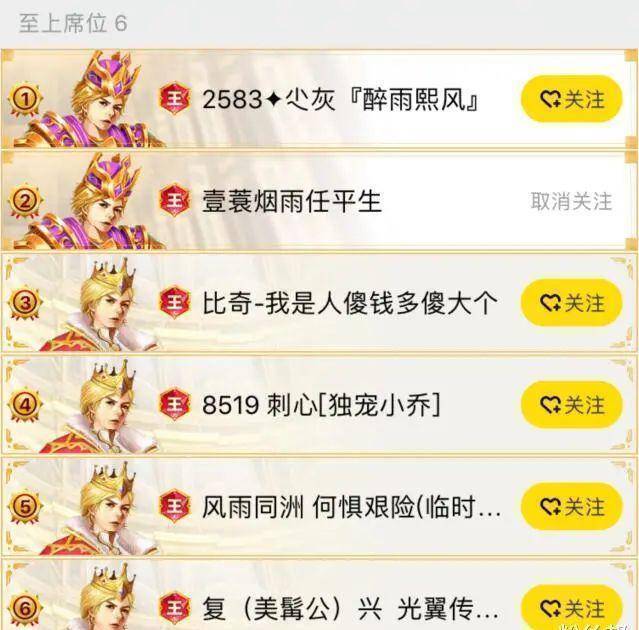The image size is (639, 630).
Task: Unfollow 壹蓑烟雨任平生 via 取消关注
Action: point(571,201)
